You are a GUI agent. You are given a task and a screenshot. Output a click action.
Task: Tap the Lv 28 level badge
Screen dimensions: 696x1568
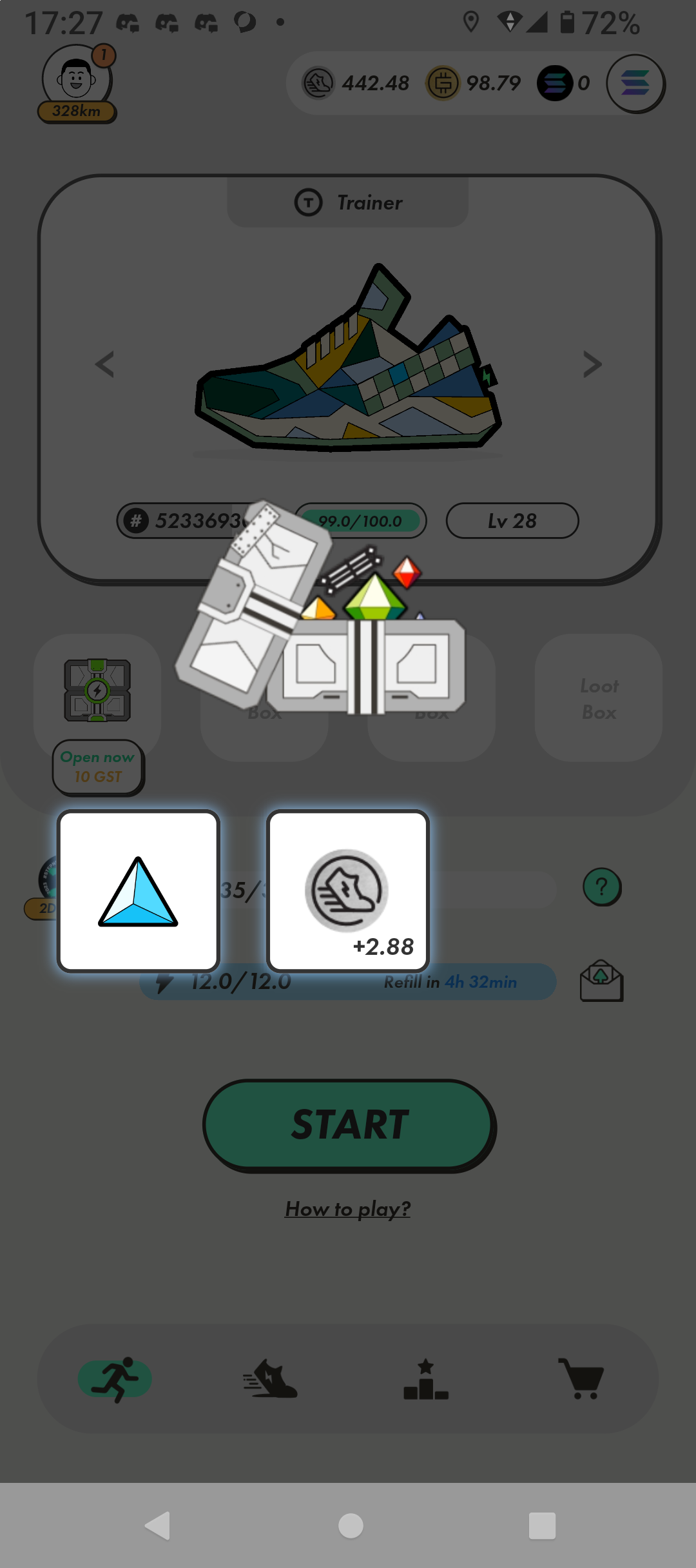[512, 521]
